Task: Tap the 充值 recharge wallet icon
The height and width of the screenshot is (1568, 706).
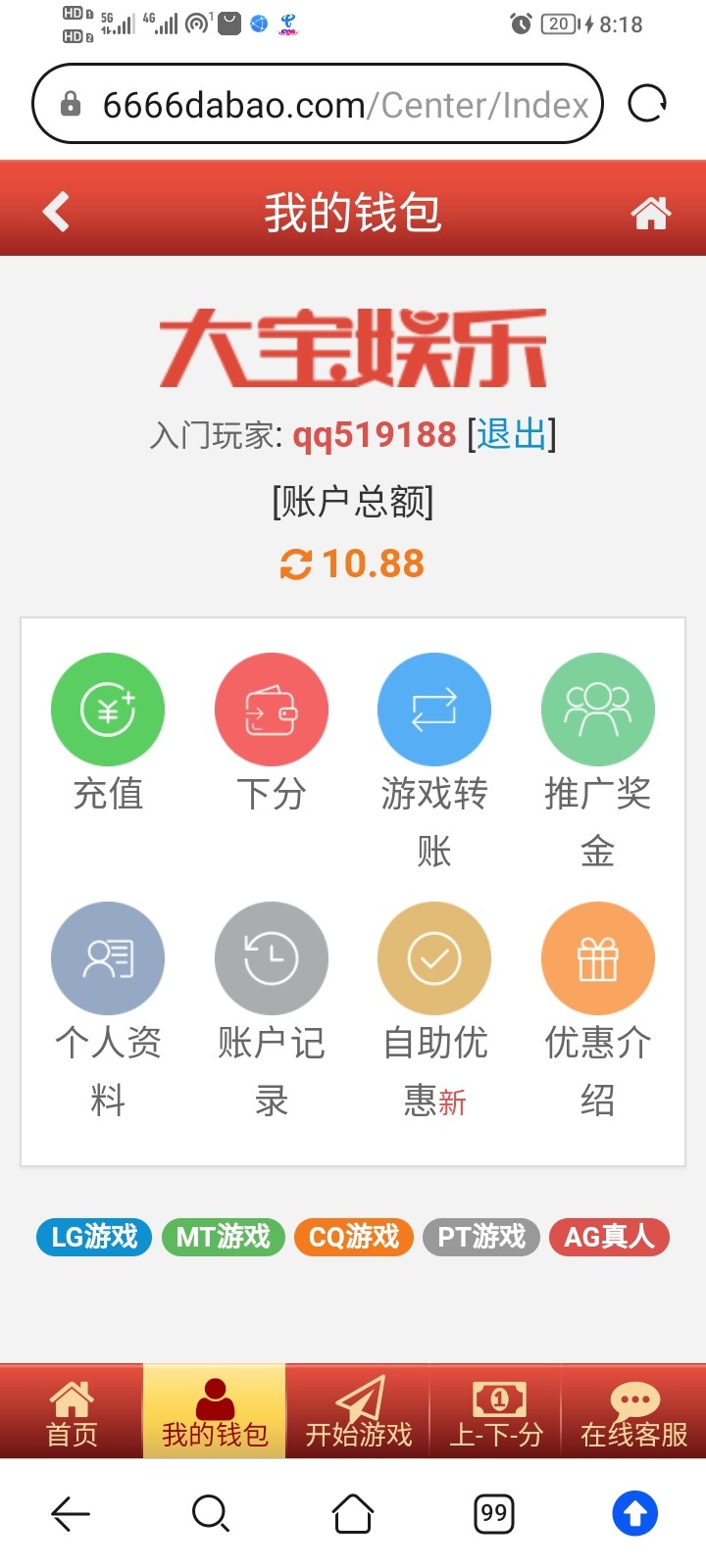Action: (108, 709)
